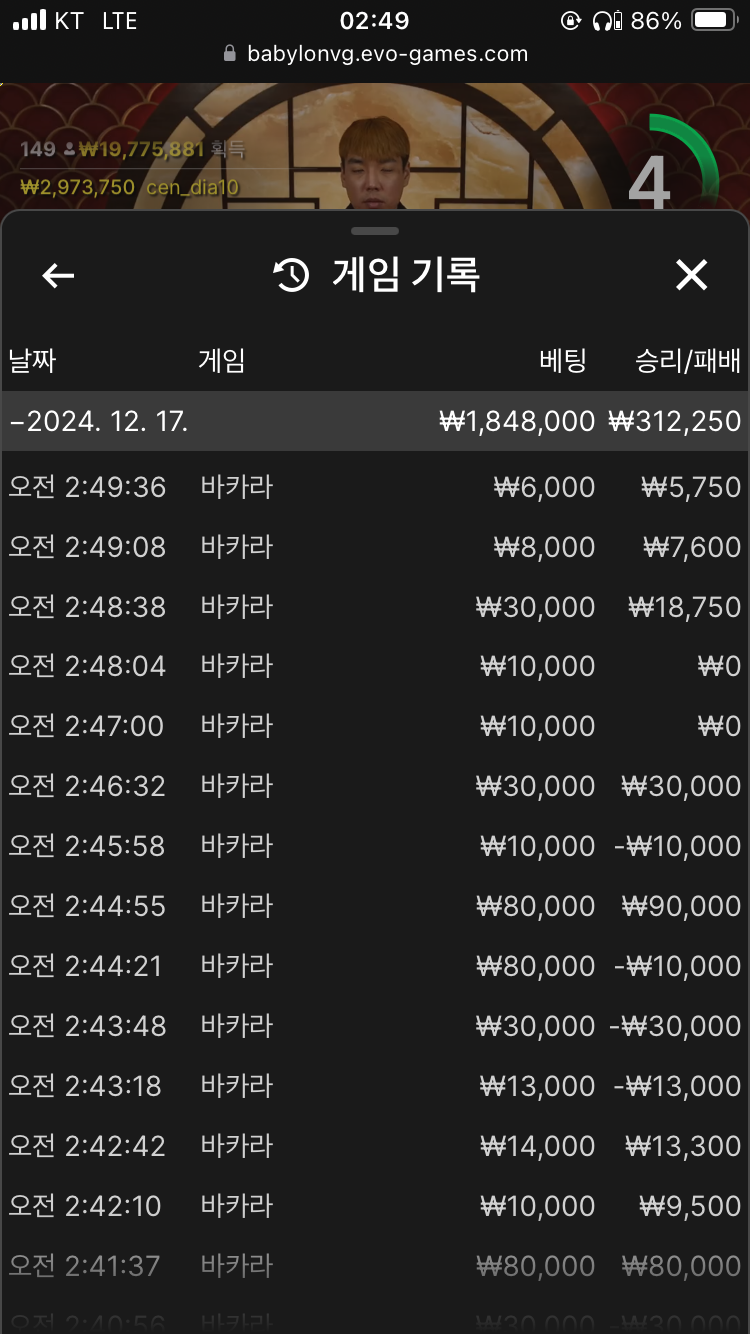Open the 오전 2:46:32 바카라 record
The width and height of the screenshot is (750, 1334).
pos(375,786)
